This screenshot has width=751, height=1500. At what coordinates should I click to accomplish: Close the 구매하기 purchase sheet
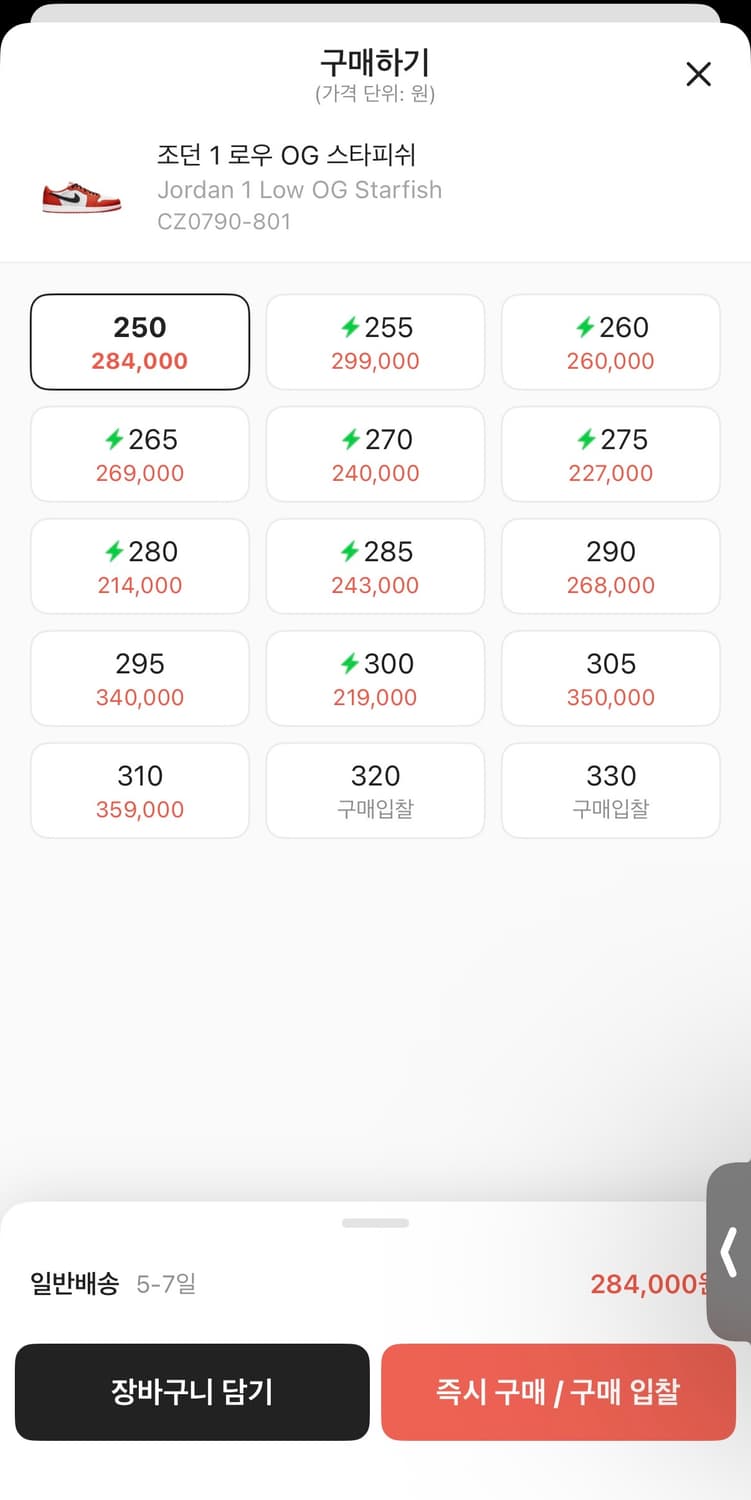698,74
